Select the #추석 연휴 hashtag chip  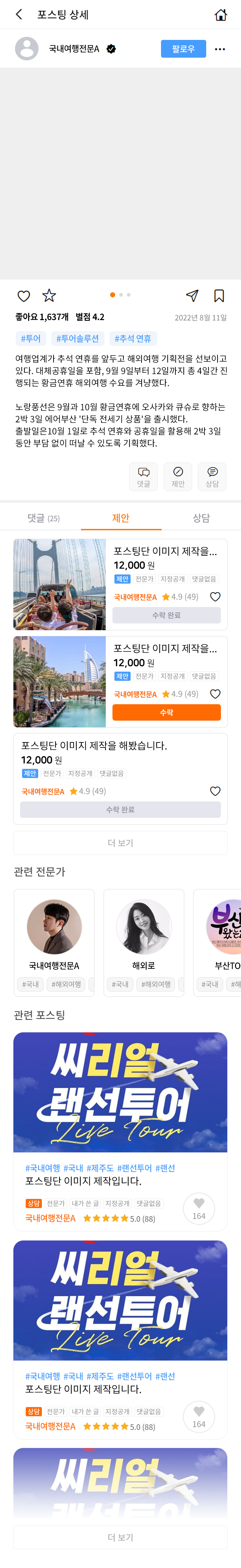click(133, 339)
